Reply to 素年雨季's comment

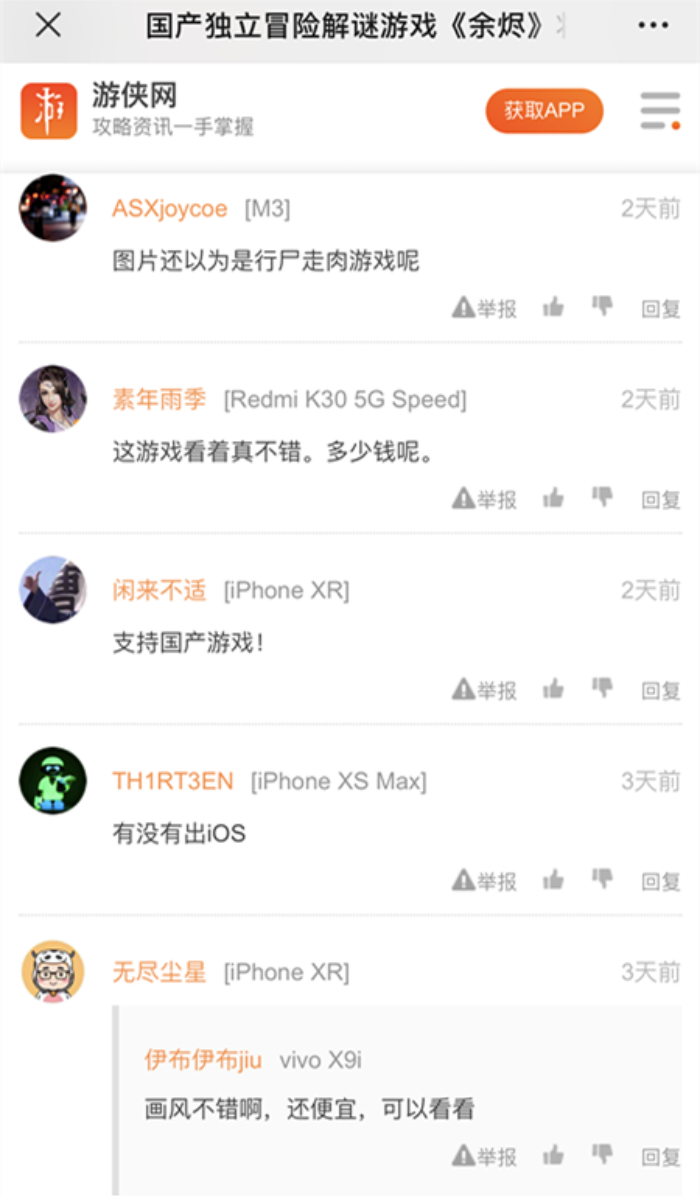pos(660,499)
